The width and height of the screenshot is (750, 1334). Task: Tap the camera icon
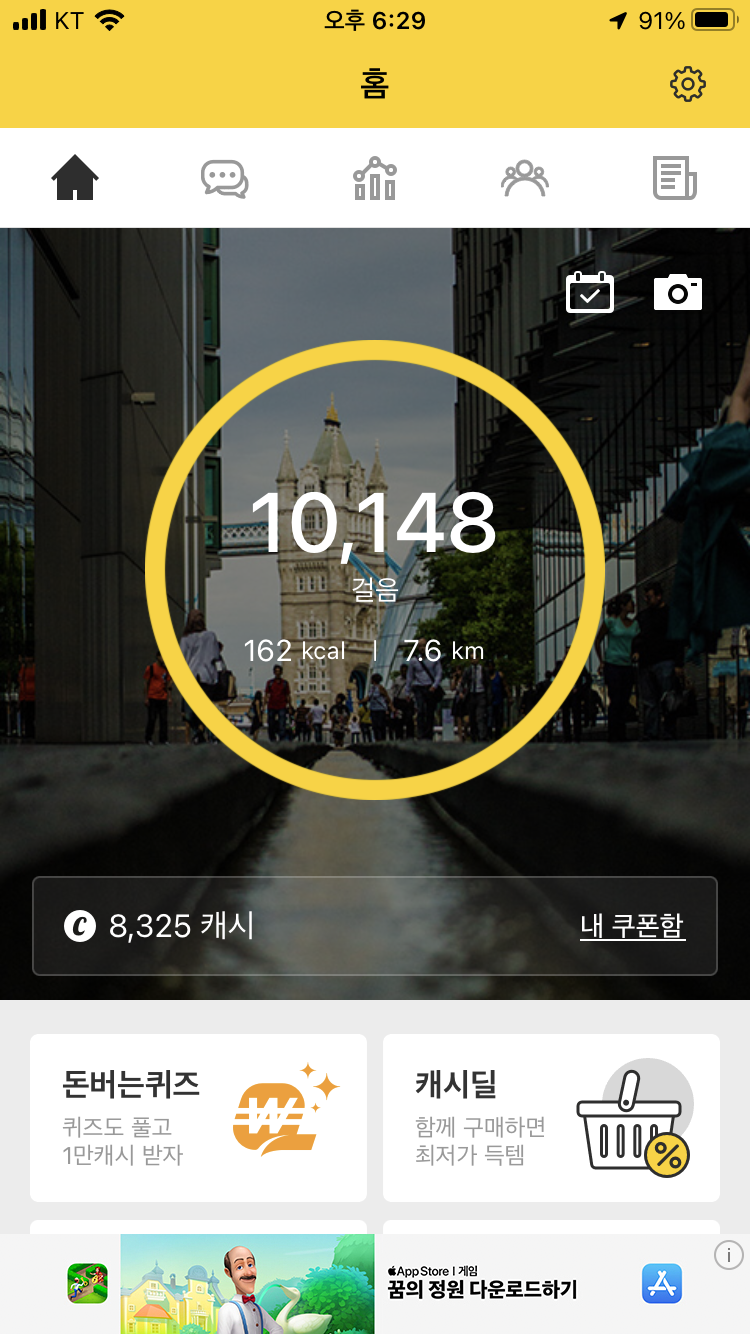(x=677, y=293)
